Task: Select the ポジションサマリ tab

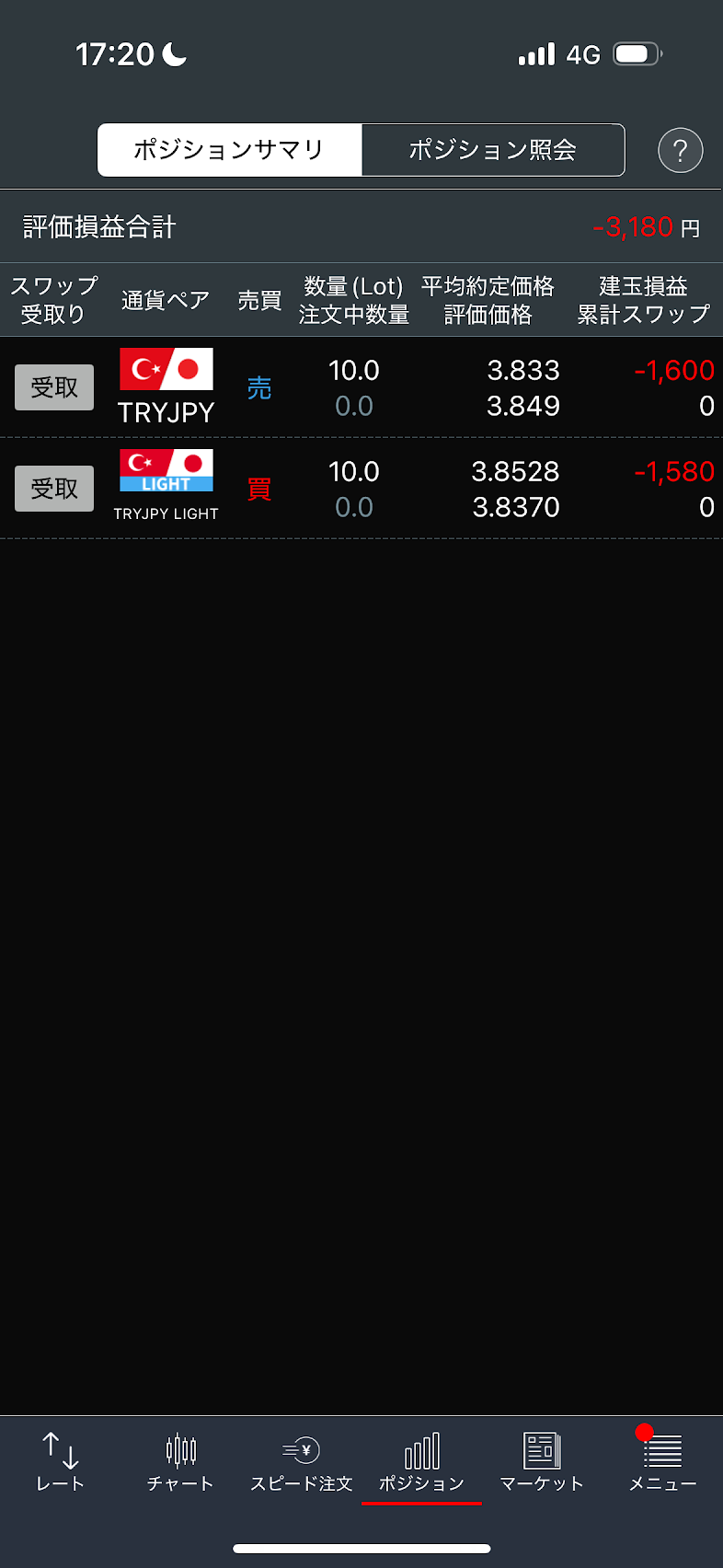Action: [230, 150]
